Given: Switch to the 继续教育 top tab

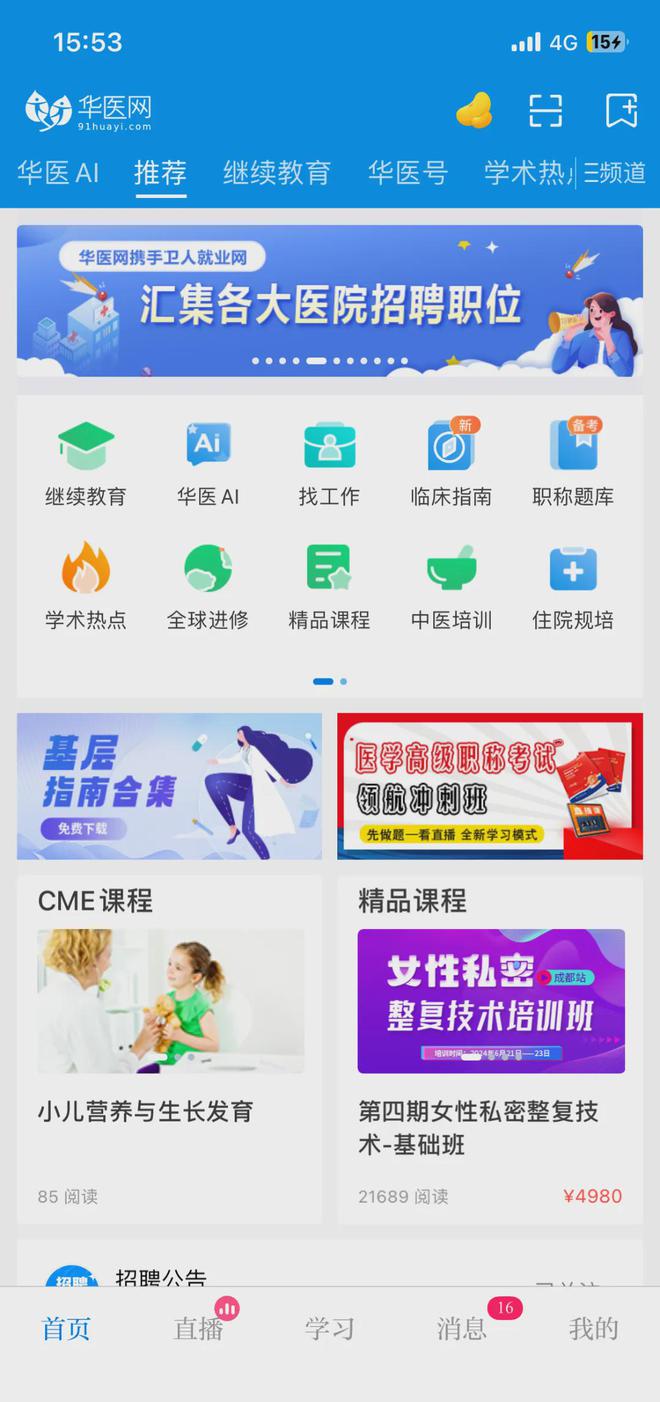Looking at the screenshot, I should click(276, 173).
